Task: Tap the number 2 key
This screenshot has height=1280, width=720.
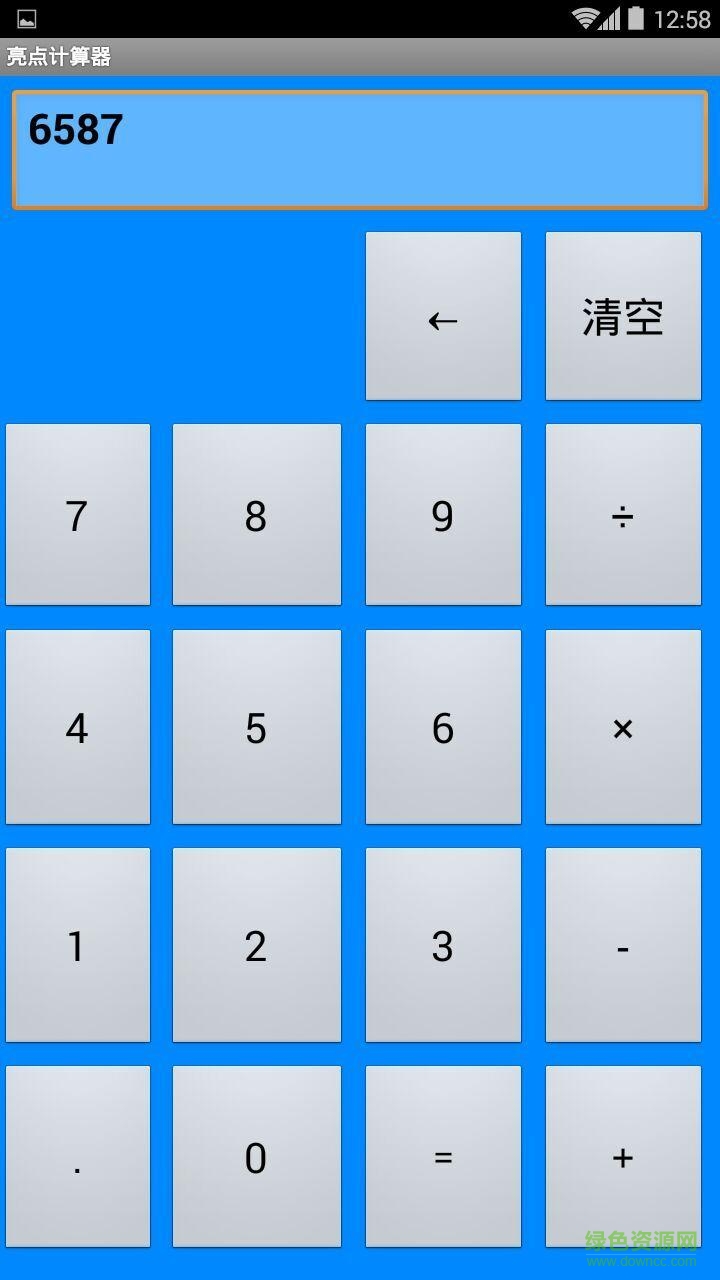Action: pyautogui.click(x=257, y=945)
